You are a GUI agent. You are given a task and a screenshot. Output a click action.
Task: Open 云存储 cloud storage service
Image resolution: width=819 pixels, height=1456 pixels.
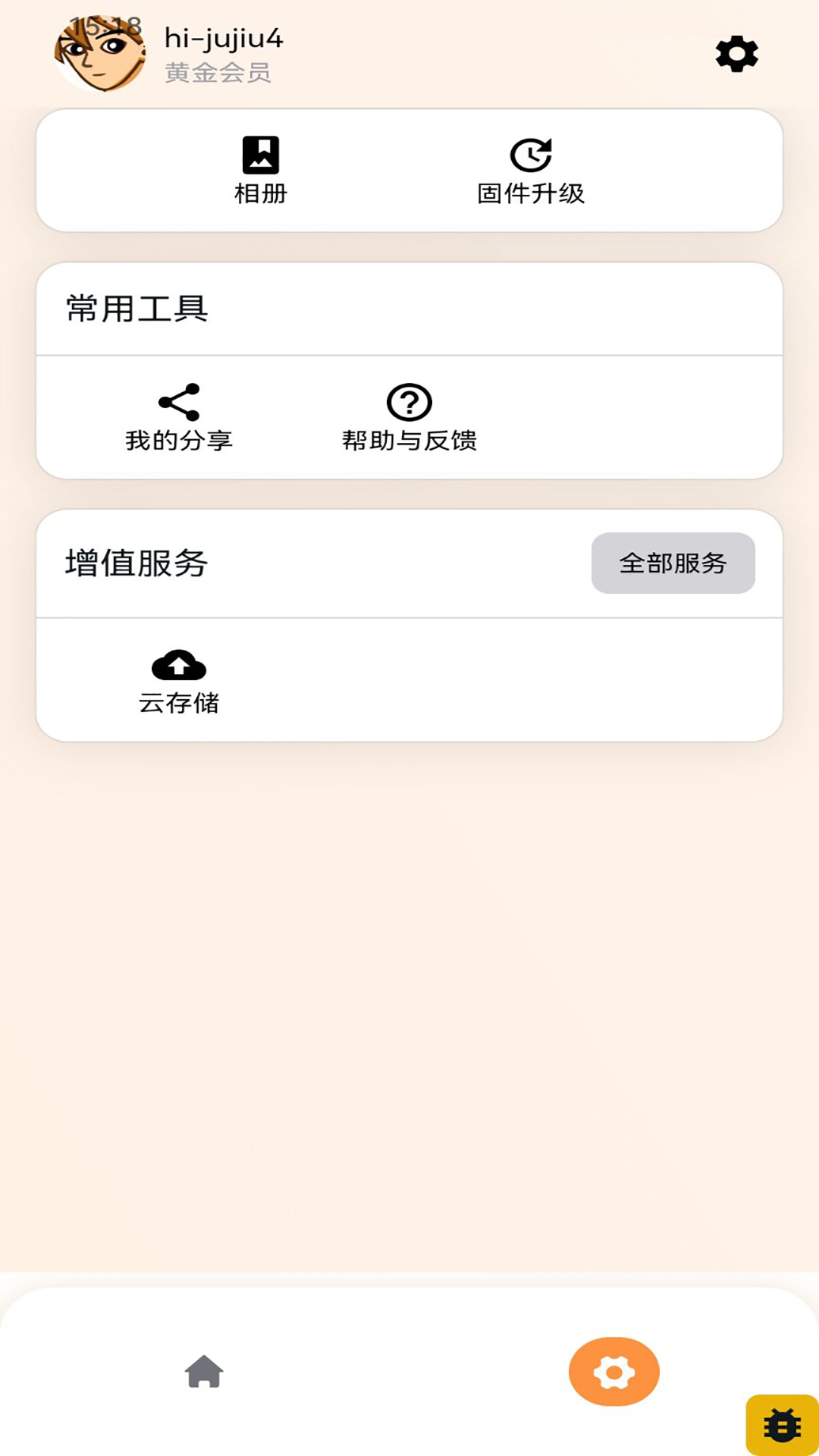click(x=179, y=681)
